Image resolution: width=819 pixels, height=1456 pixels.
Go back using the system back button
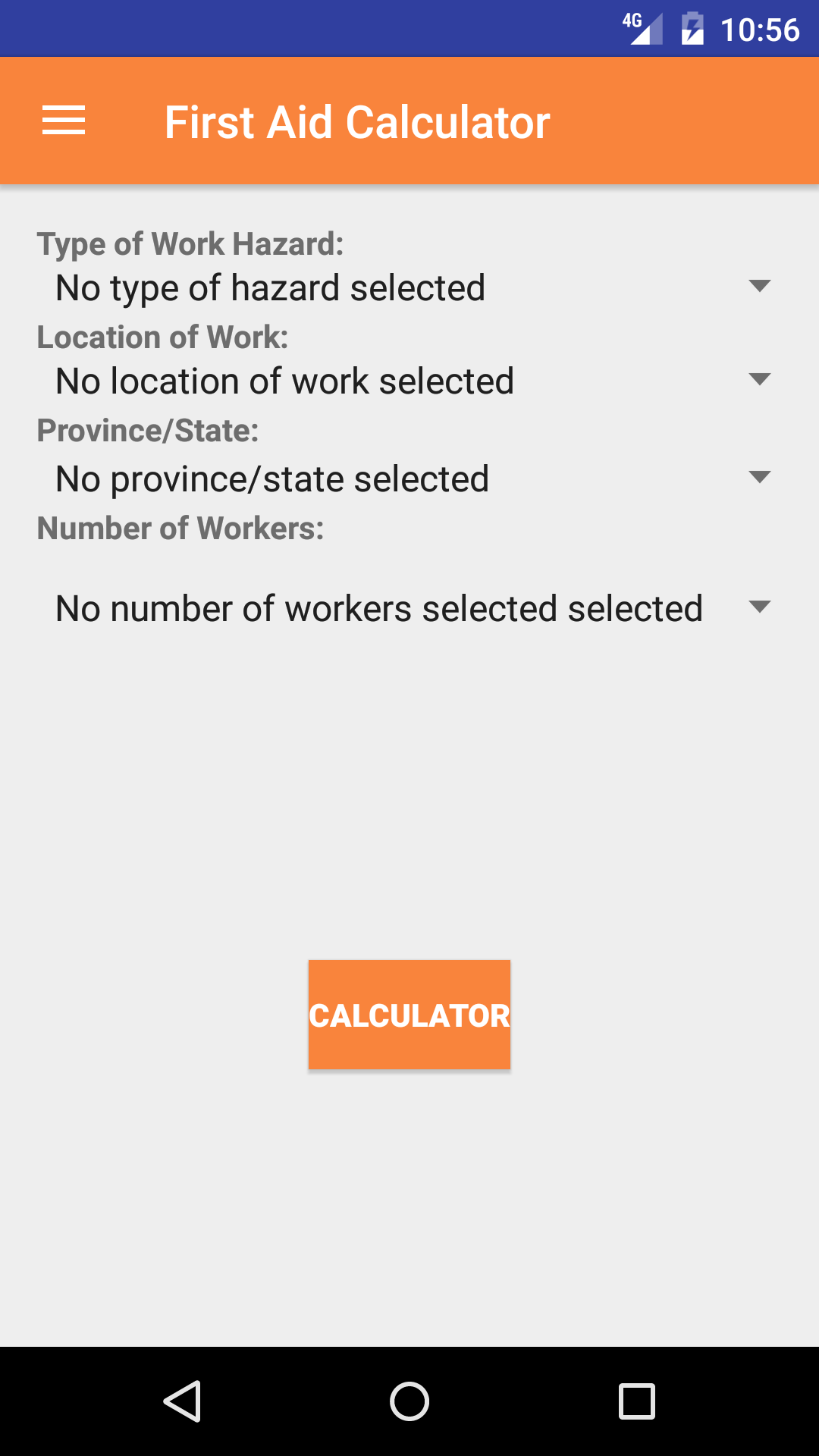[x=182, y=1401]
